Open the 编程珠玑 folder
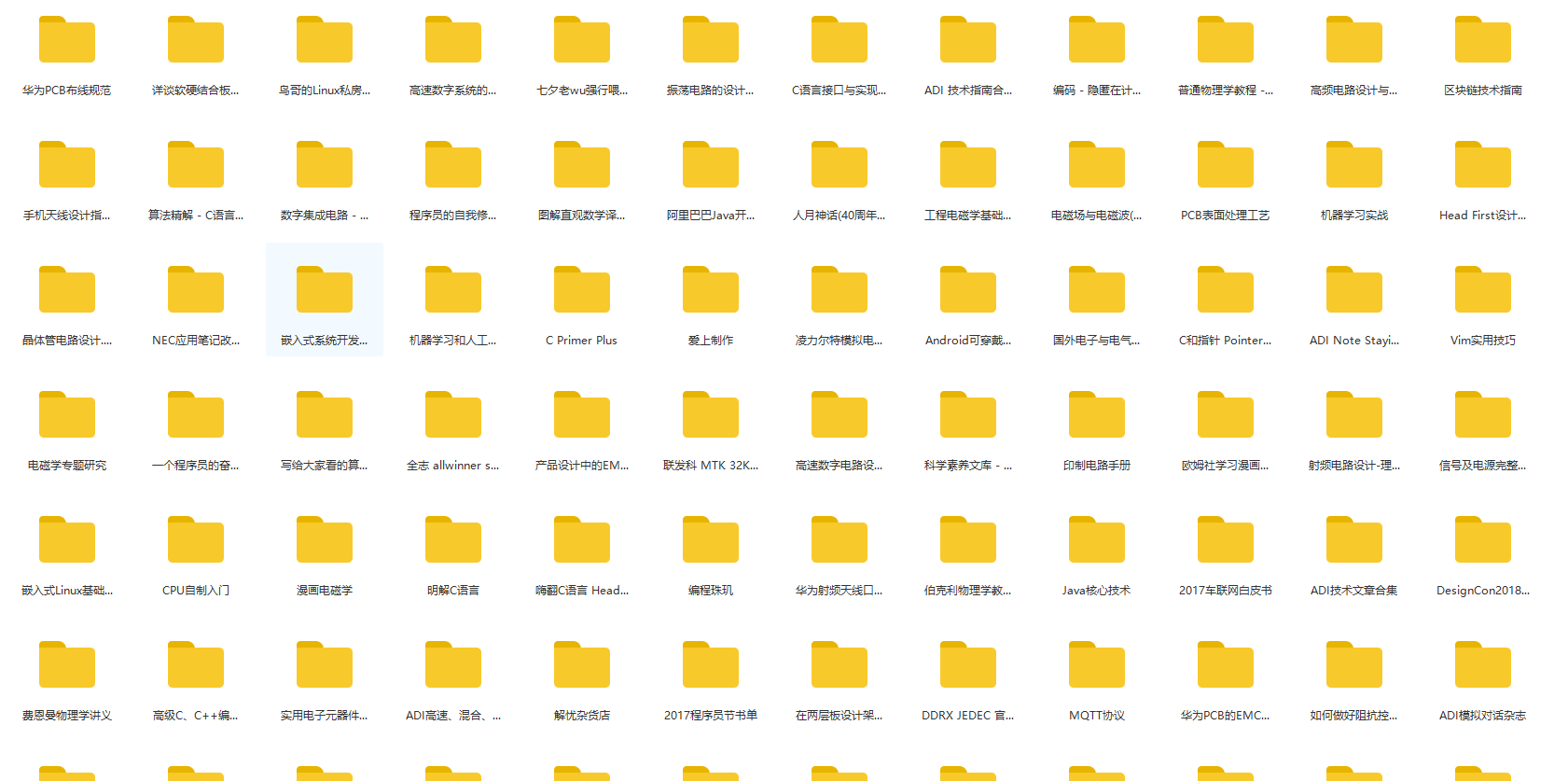The height and width of the screenshot is (781, 1568). (711, 542)
